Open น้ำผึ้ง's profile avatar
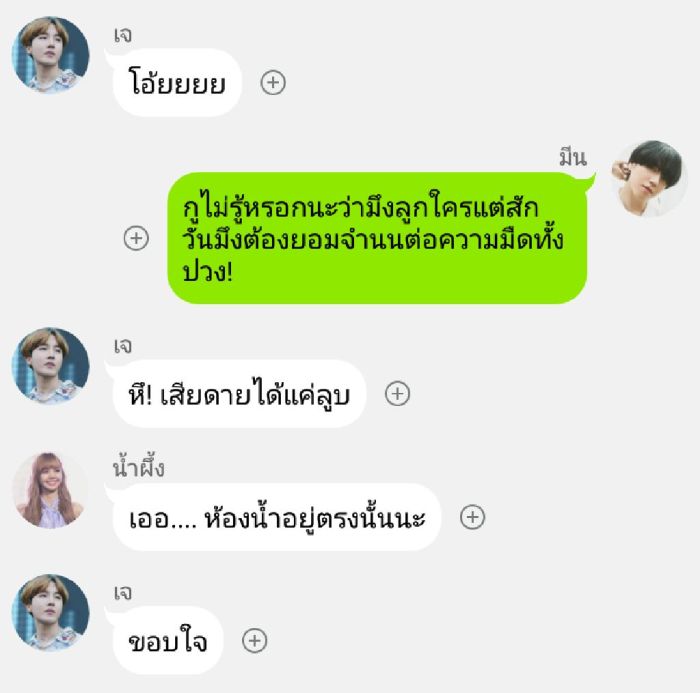 pos(50,490)
